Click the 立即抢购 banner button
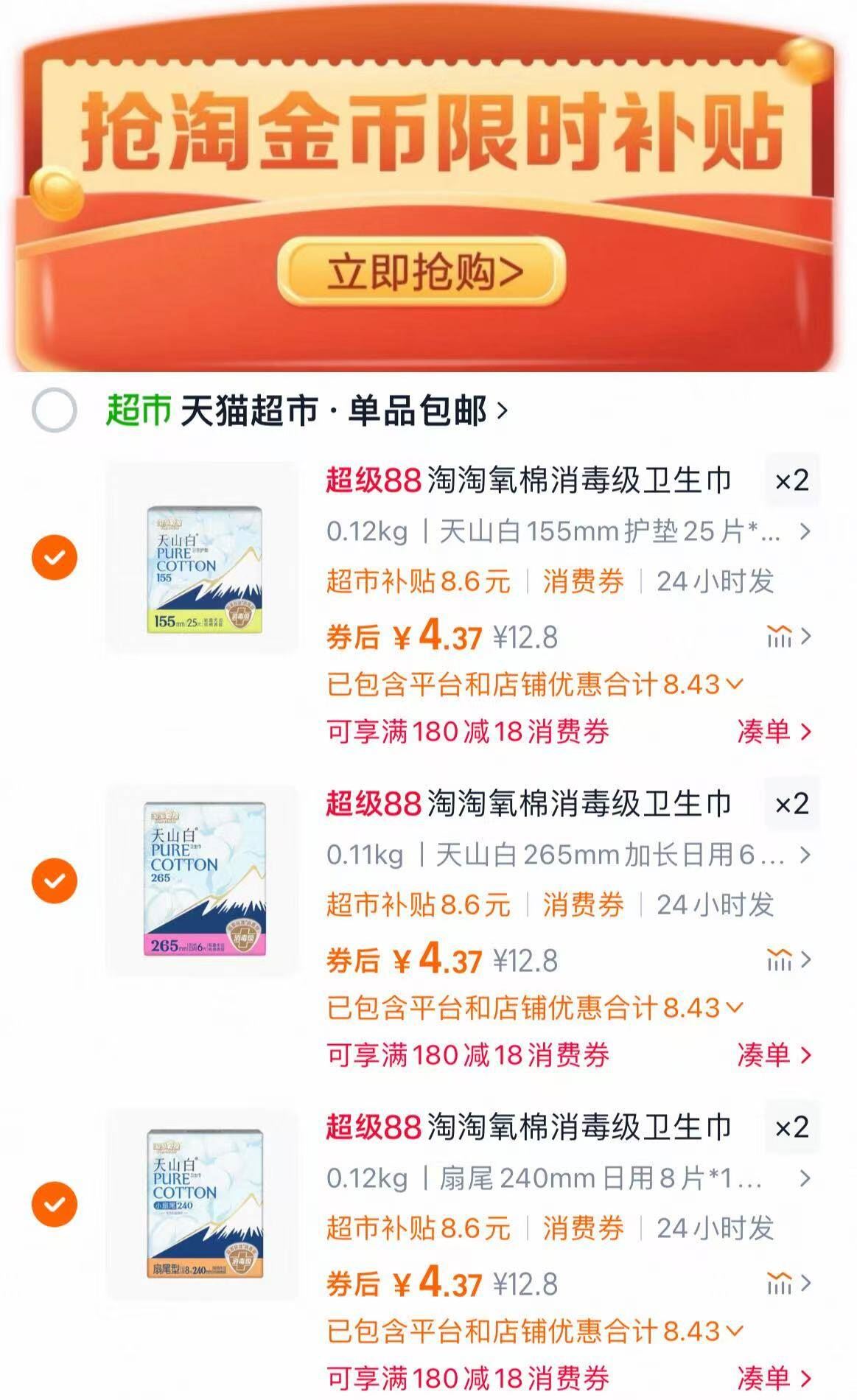This screenshot has width=857, height=1400. coord(427,273)
